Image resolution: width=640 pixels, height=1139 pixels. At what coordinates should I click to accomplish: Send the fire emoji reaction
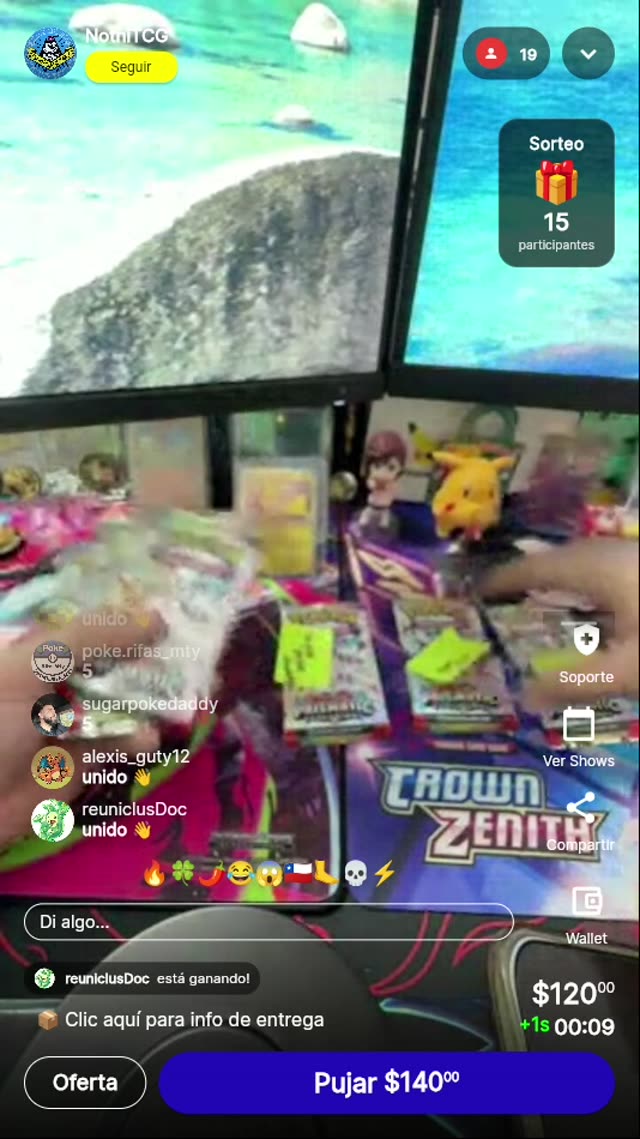153,873
